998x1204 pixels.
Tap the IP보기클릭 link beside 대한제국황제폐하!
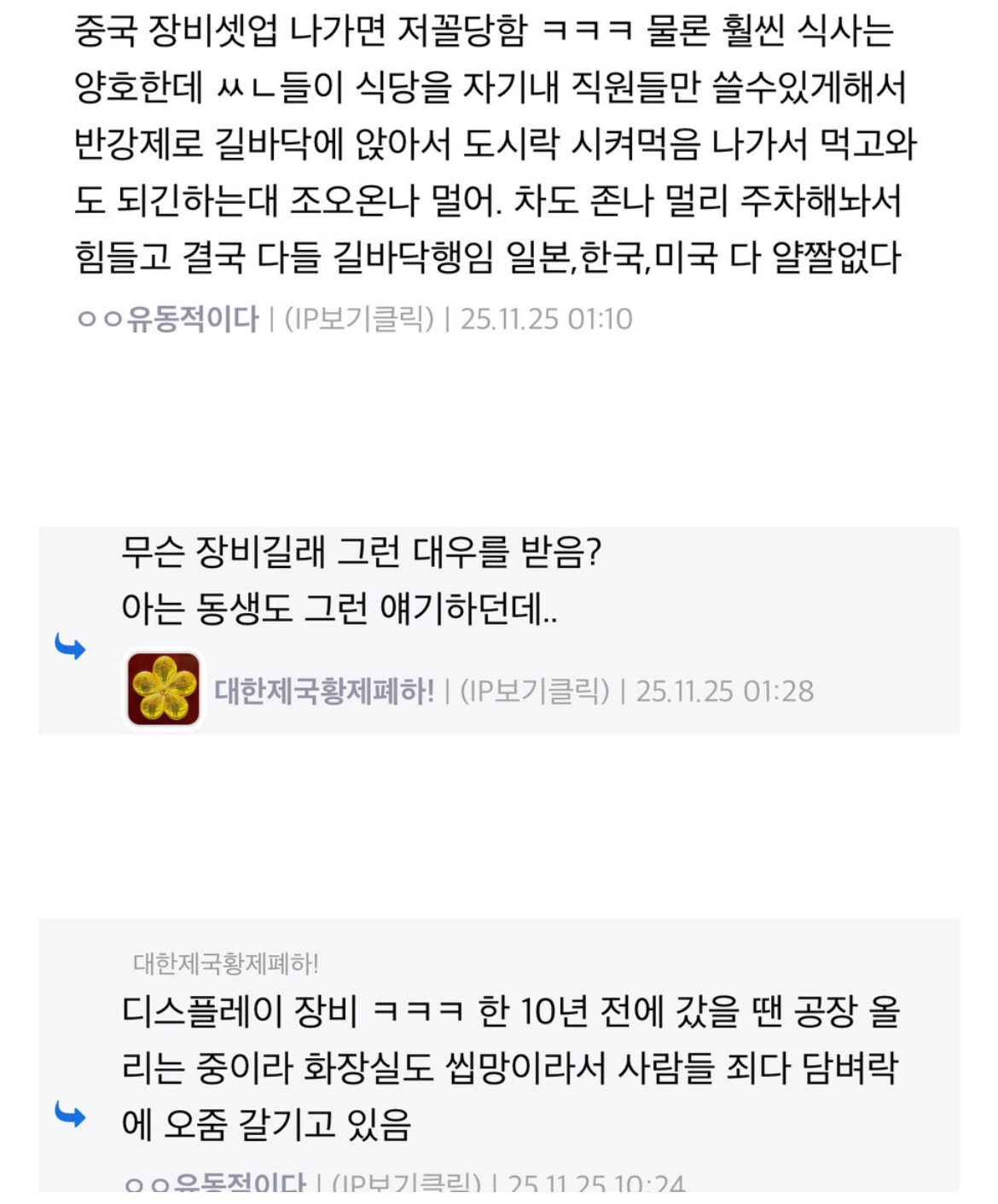pyautogui.click(x=535, y=691)
